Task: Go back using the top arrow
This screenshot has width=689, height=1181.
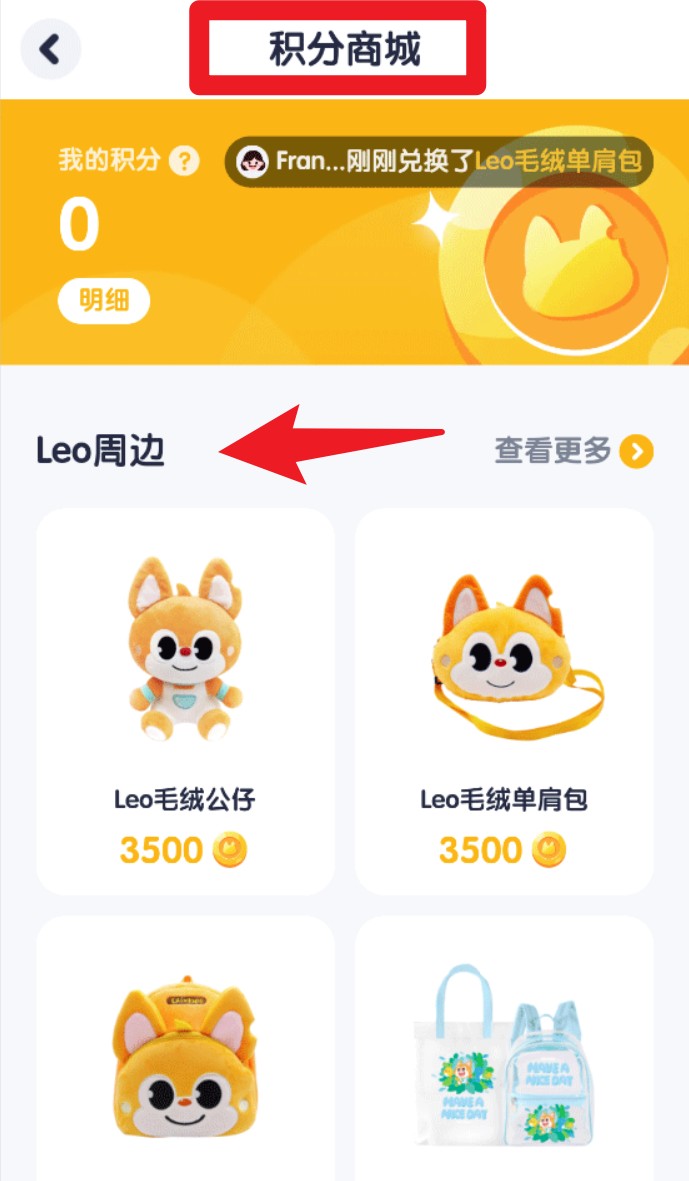Action: pyautogui.click(x=50, y=48)
